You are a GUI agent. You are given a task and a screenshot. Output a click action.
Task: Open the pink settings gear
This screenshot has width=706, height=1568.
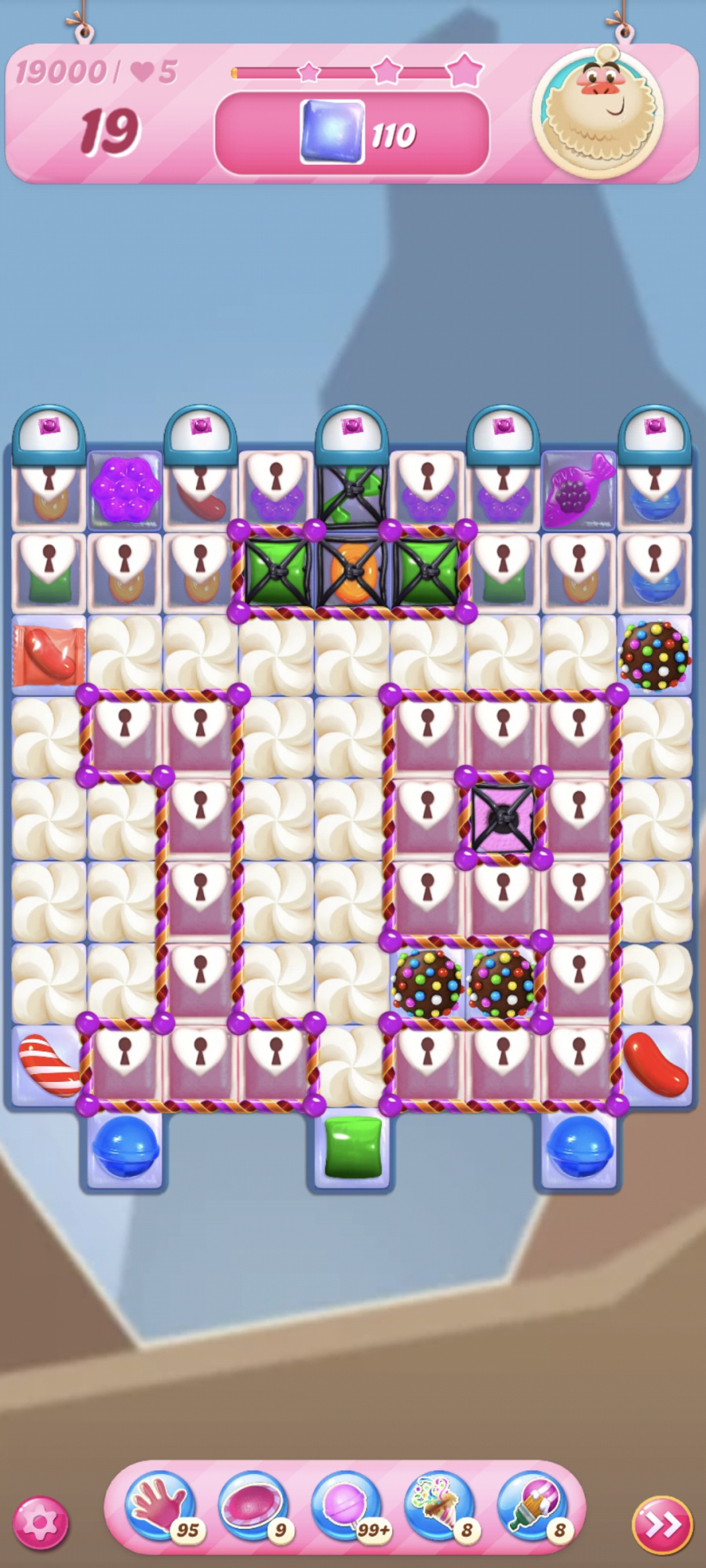pos(41,1523)
